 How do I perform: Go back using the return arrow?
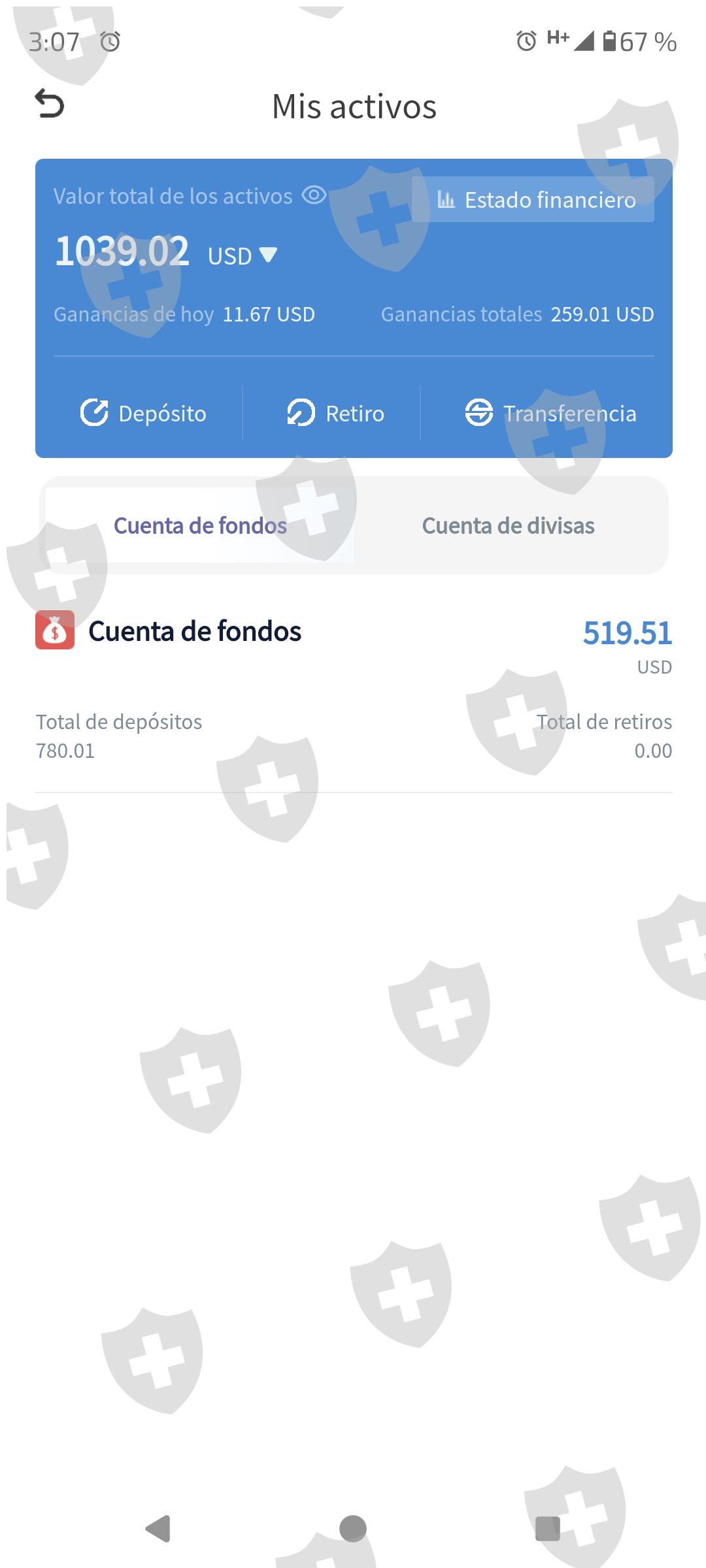[x=50, y=105]
